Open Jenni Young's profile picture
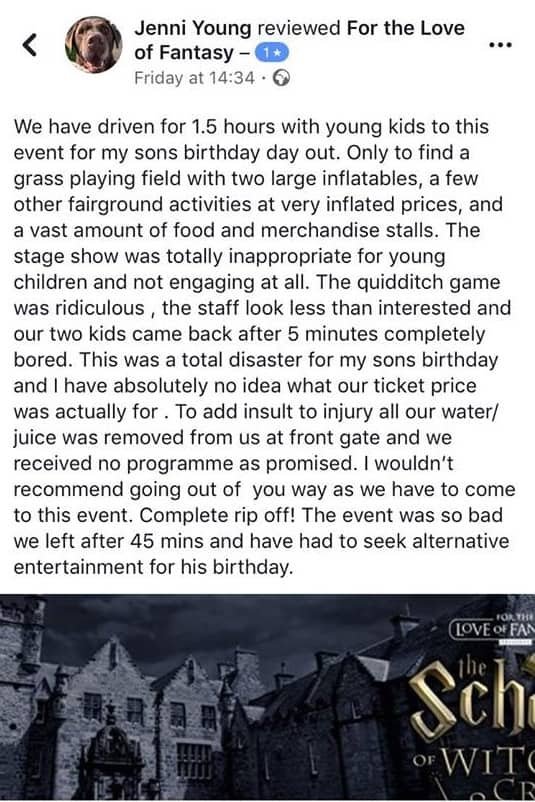 point(94,44)
